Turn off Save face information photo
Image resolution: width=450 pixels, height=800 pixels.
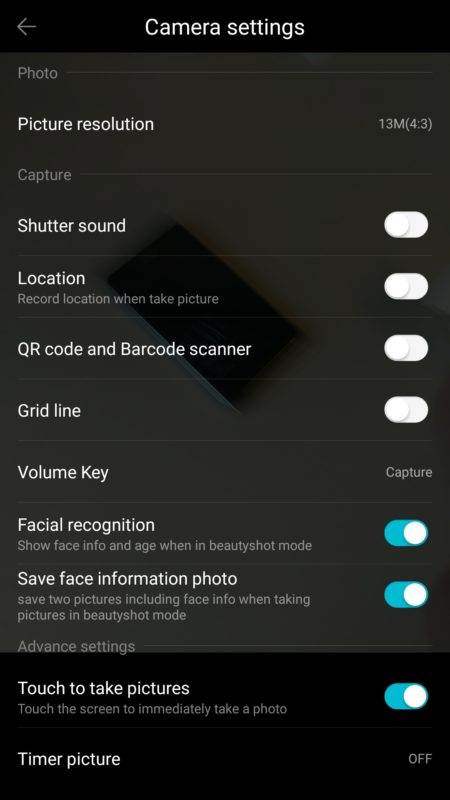coord(406,595)
